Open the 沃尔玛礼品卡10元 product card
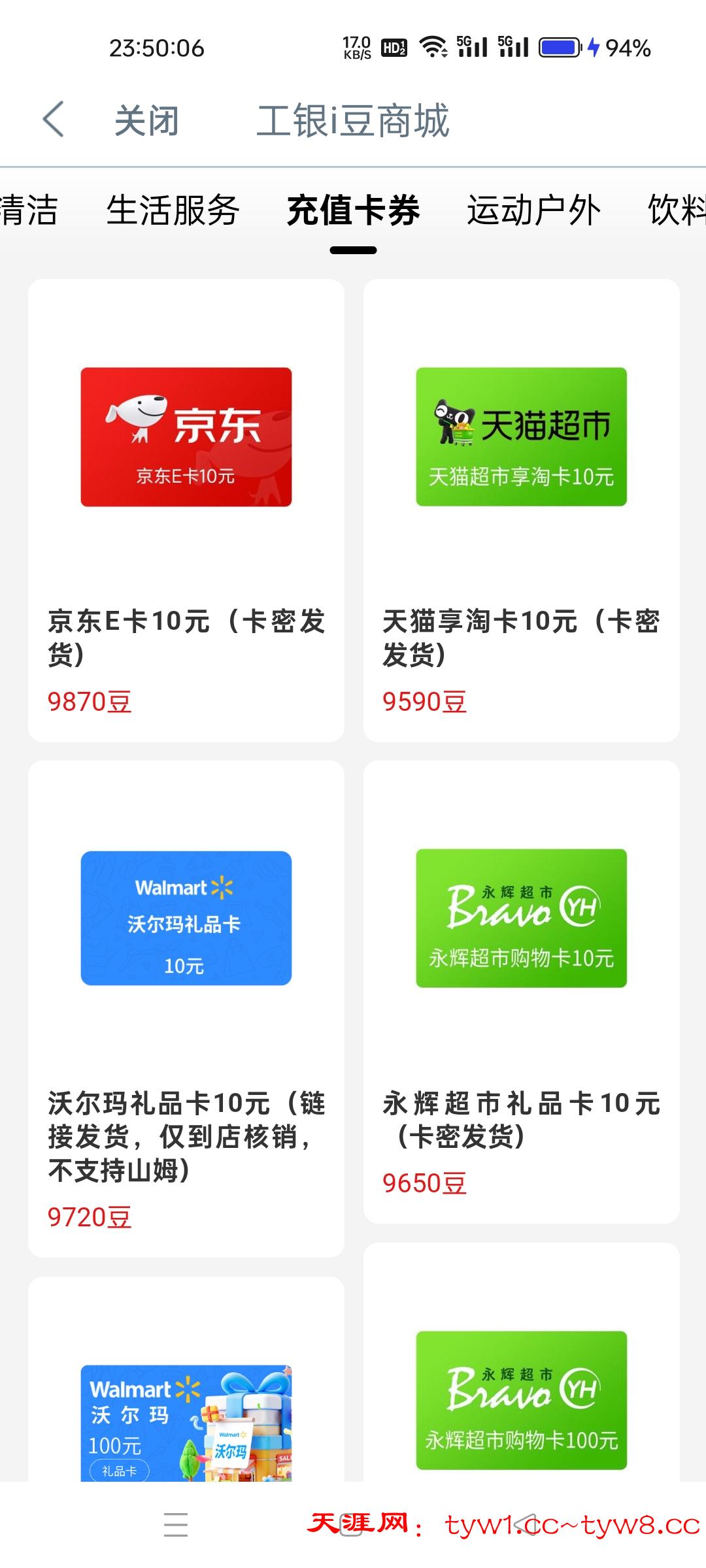 [x=186, y=1006]
